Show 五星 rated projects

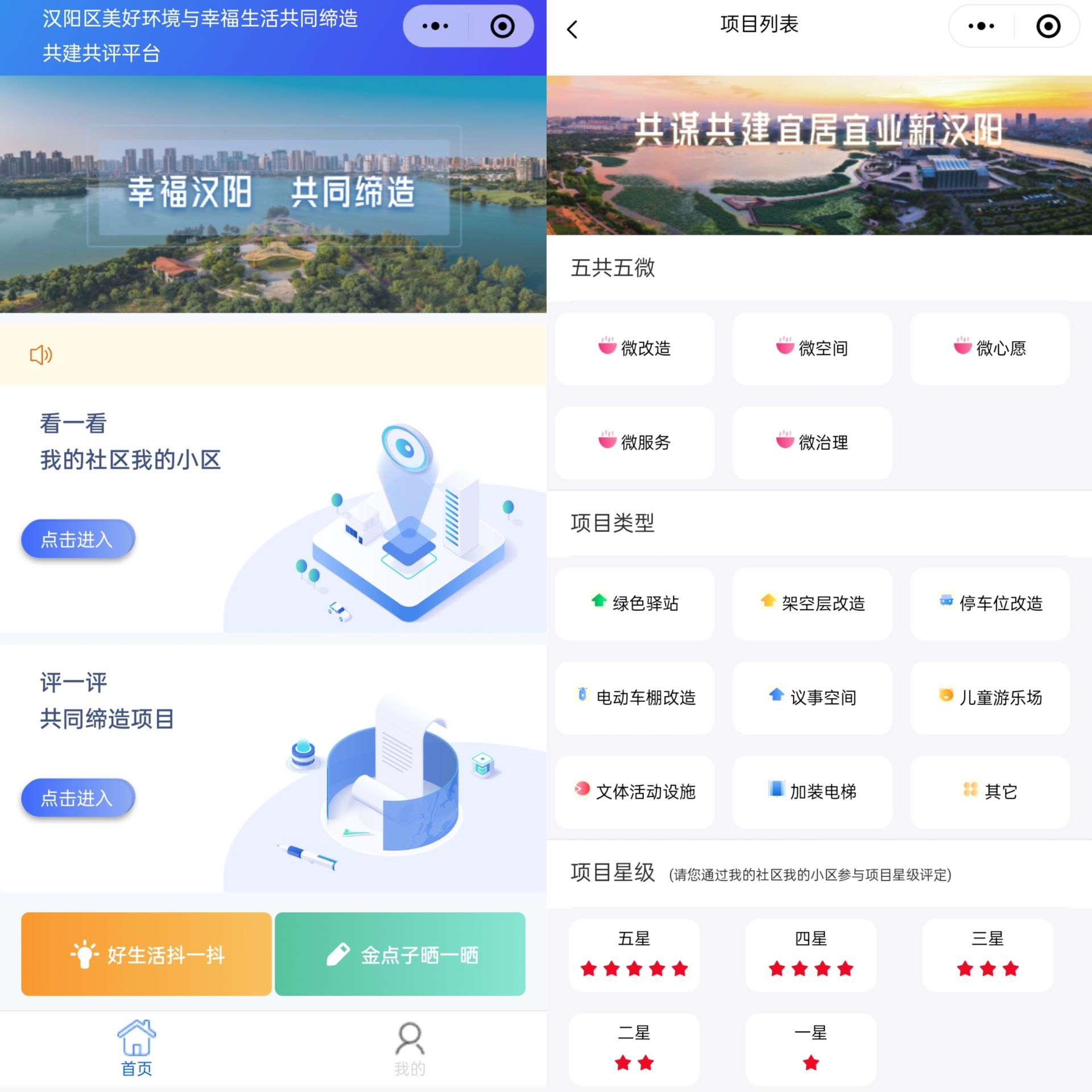pyautogui.click(x=634, y=955)
